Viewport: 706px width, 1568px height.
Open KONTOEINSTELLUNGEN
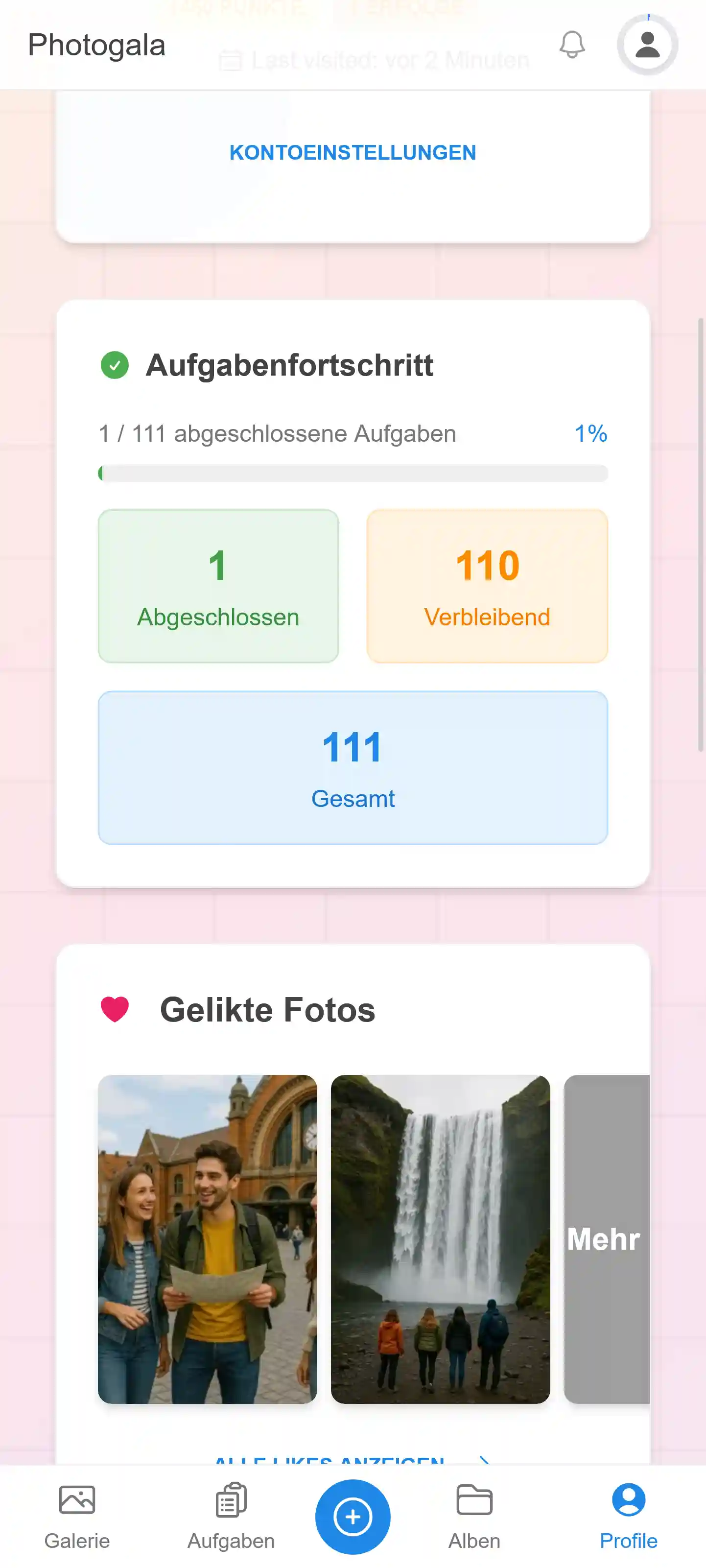353,152
